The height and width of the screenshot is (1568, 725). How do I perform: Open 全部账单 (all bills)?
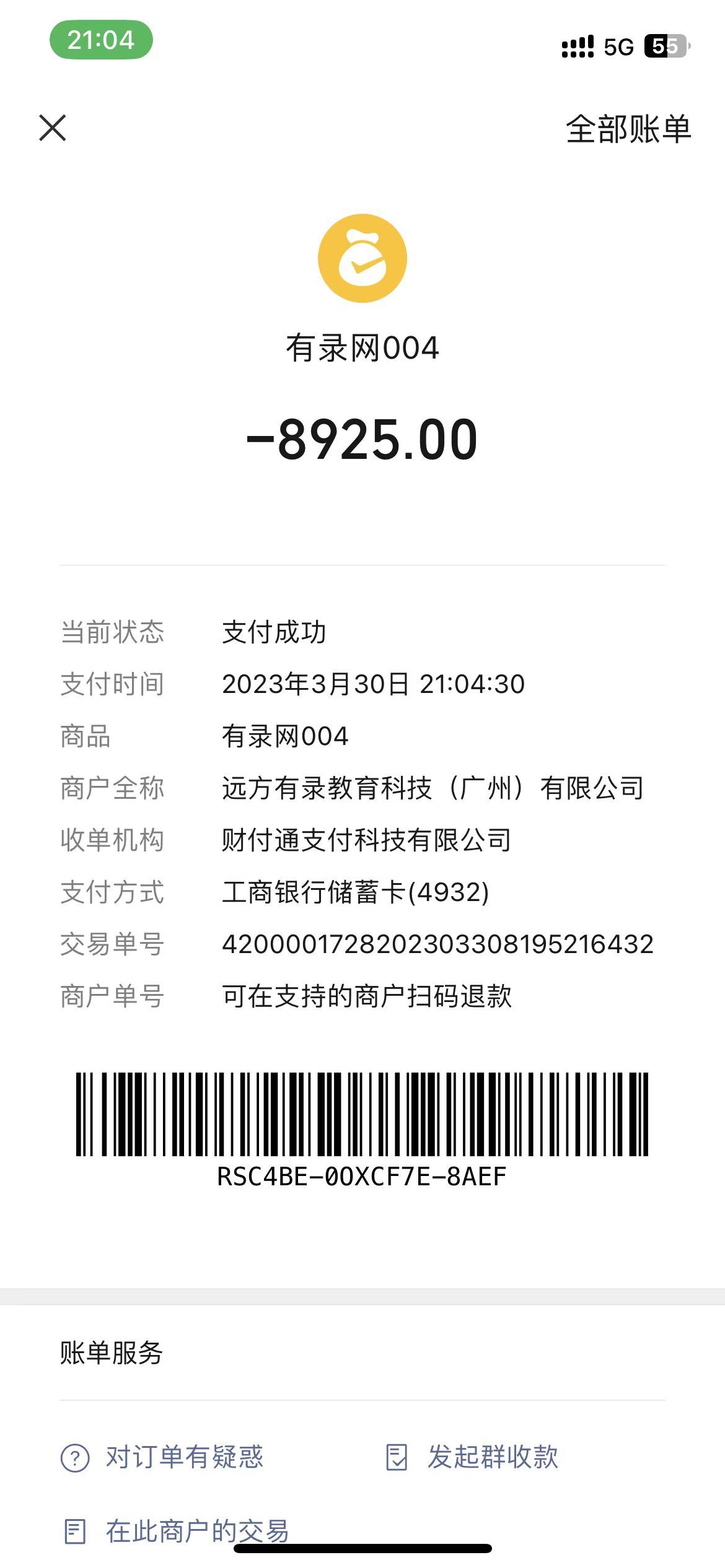(628, 129)
